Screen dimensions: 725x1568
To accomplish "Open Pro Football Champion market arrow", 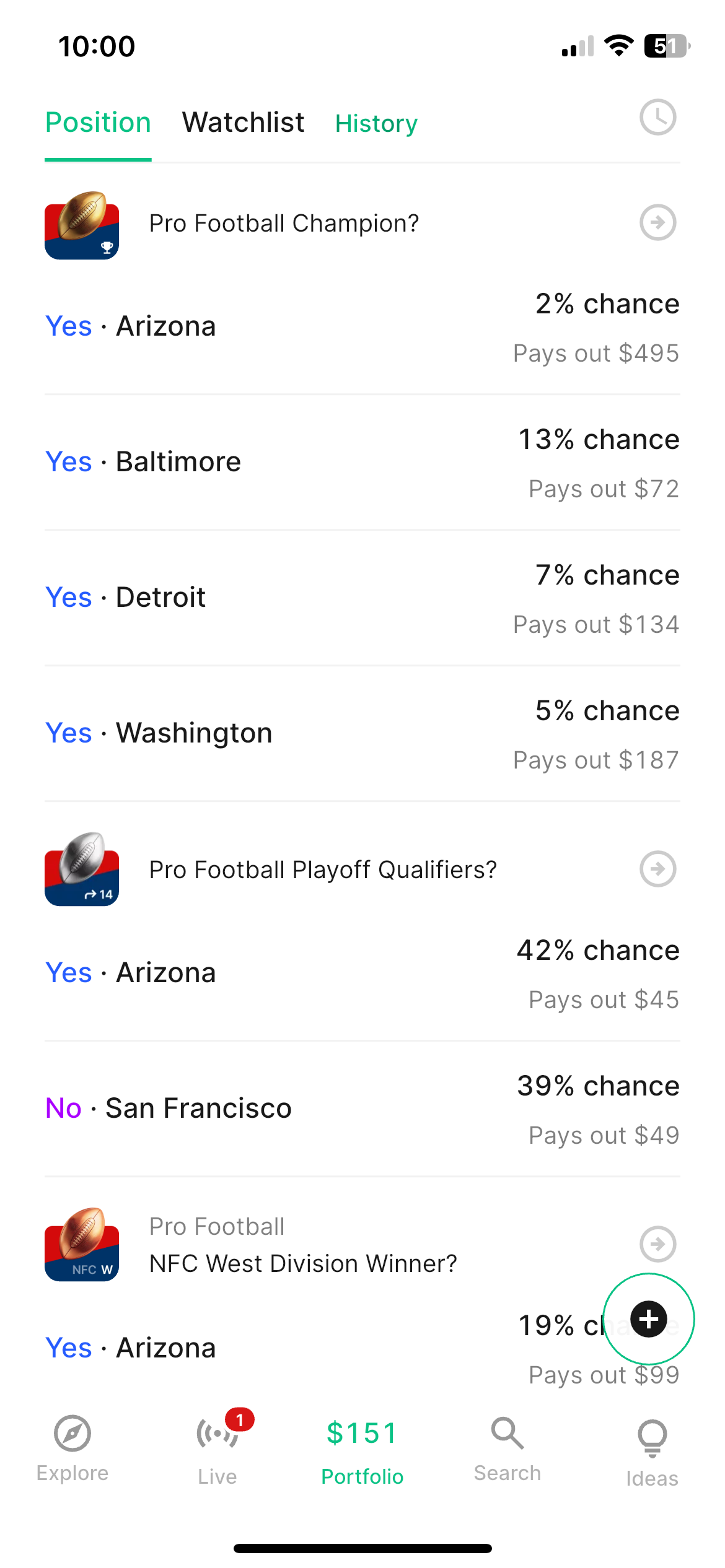I will coord(657,222).
